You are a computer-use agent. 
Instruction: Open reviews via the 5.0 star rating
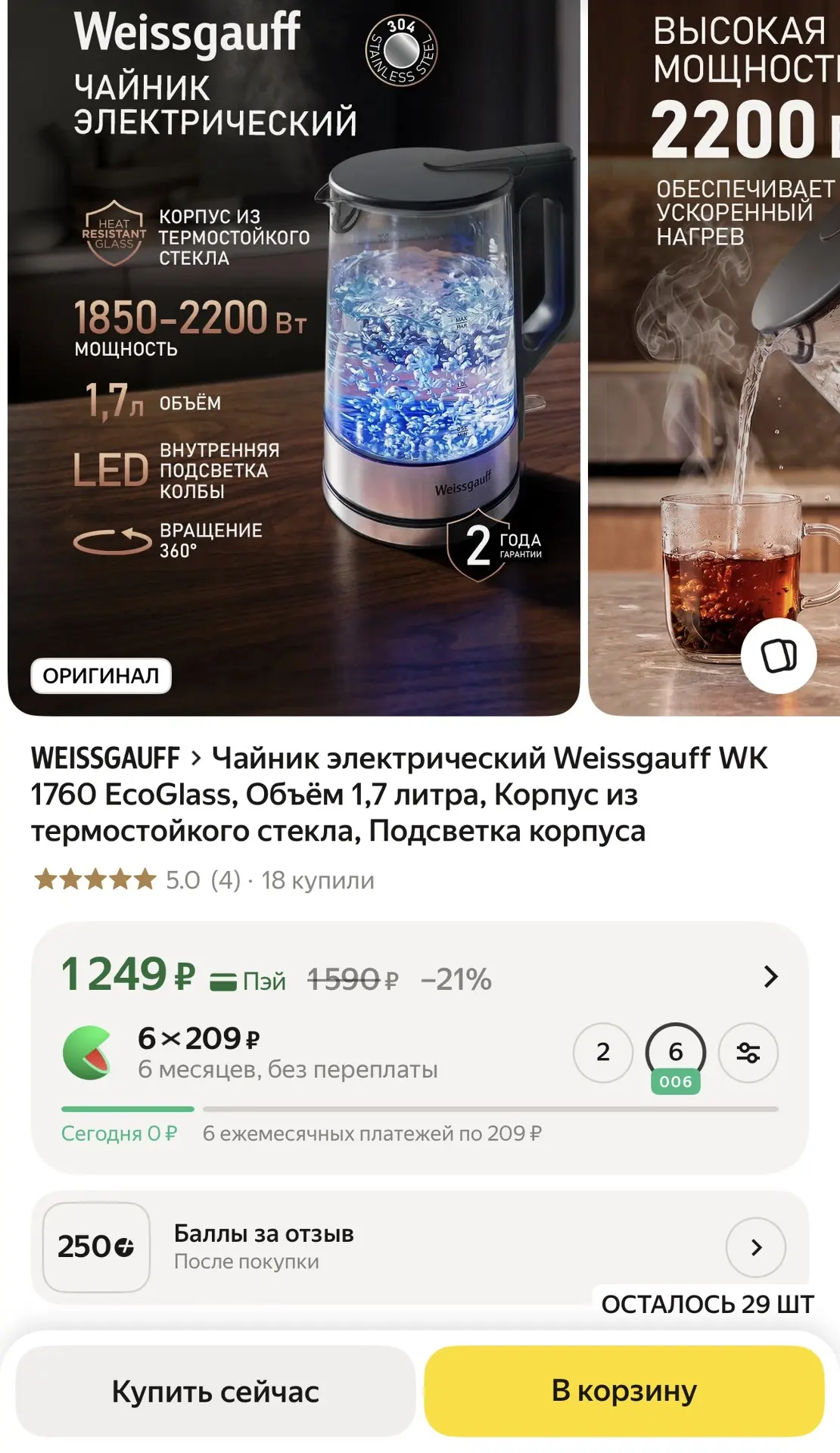[x=137, y=880]
